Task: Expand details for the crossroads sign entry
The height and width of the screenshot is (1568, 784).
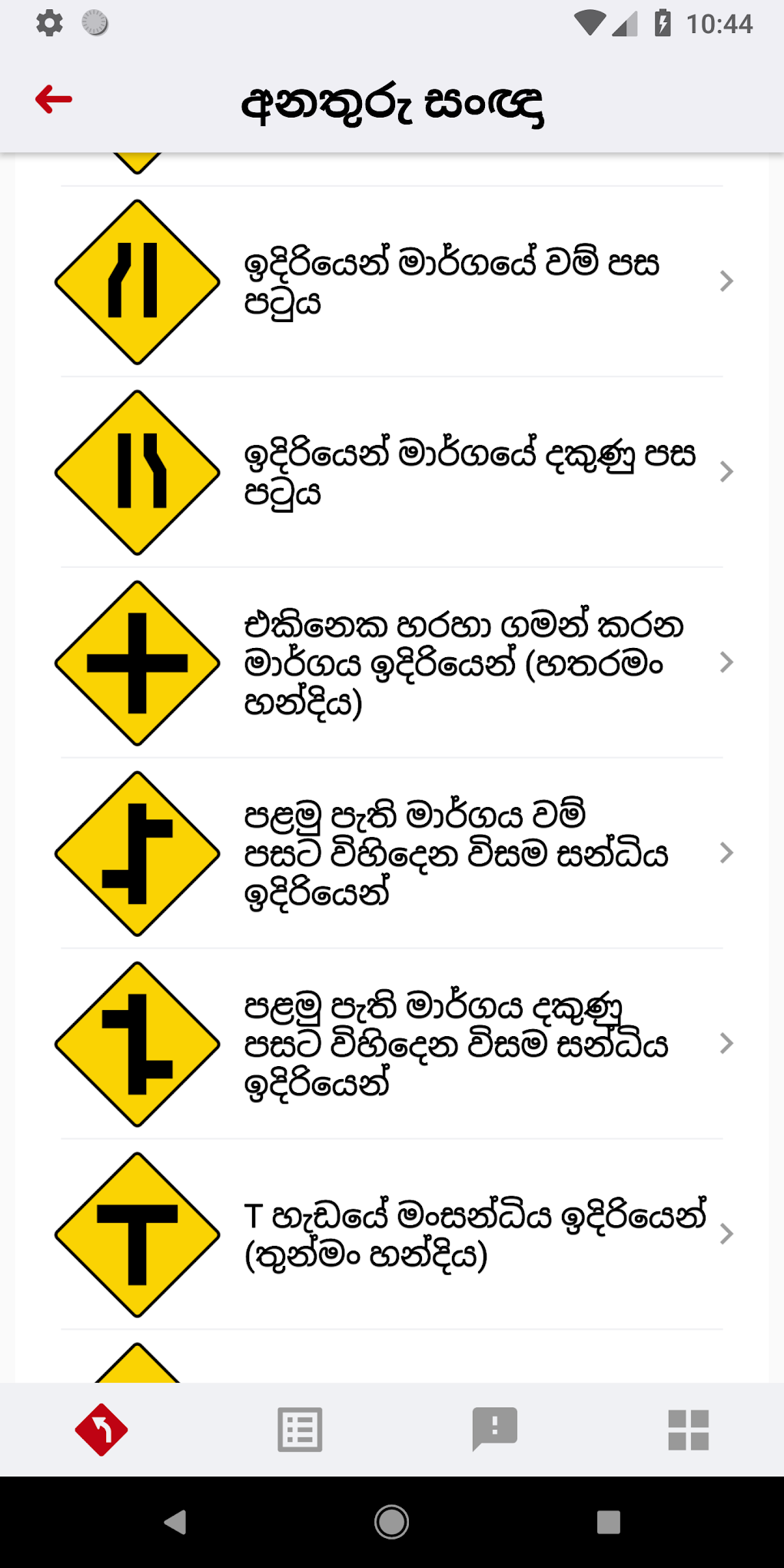Action: tap(726, 662)
